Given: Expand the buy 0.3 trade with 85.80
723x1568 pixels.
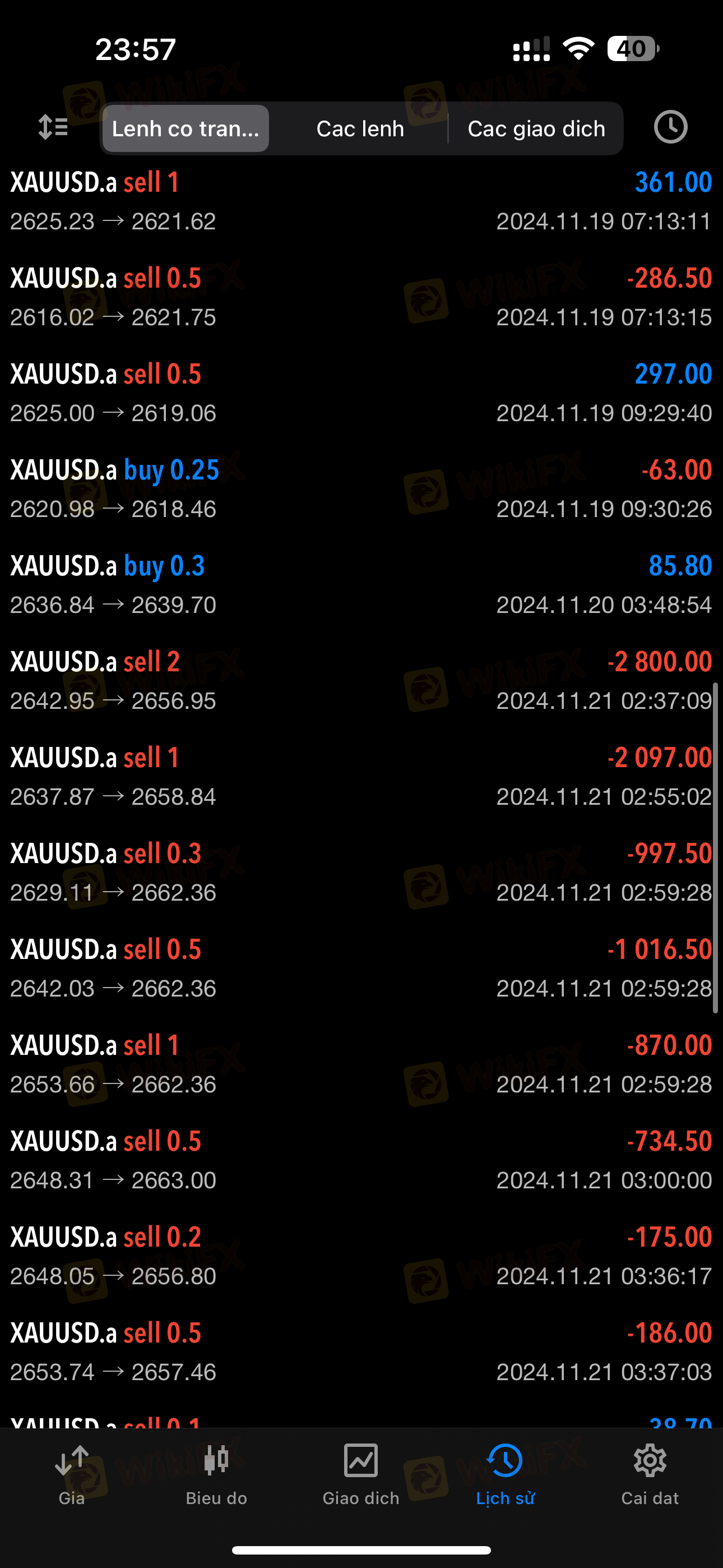Looking at the screenshot, I should (x=361, y=584).
